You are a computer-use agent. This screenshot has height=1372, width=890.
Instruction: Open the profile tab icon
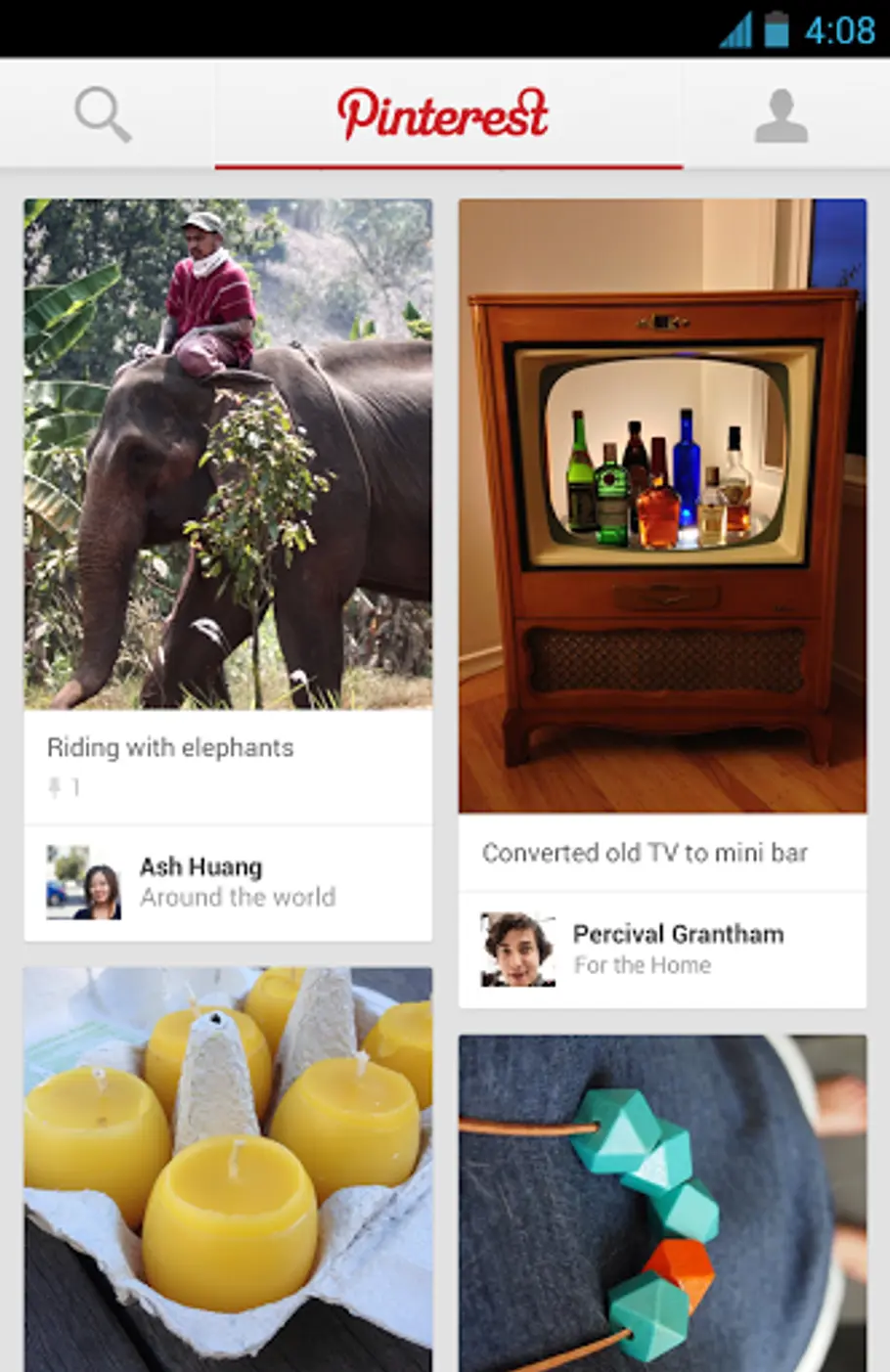[x=780, y=116]
